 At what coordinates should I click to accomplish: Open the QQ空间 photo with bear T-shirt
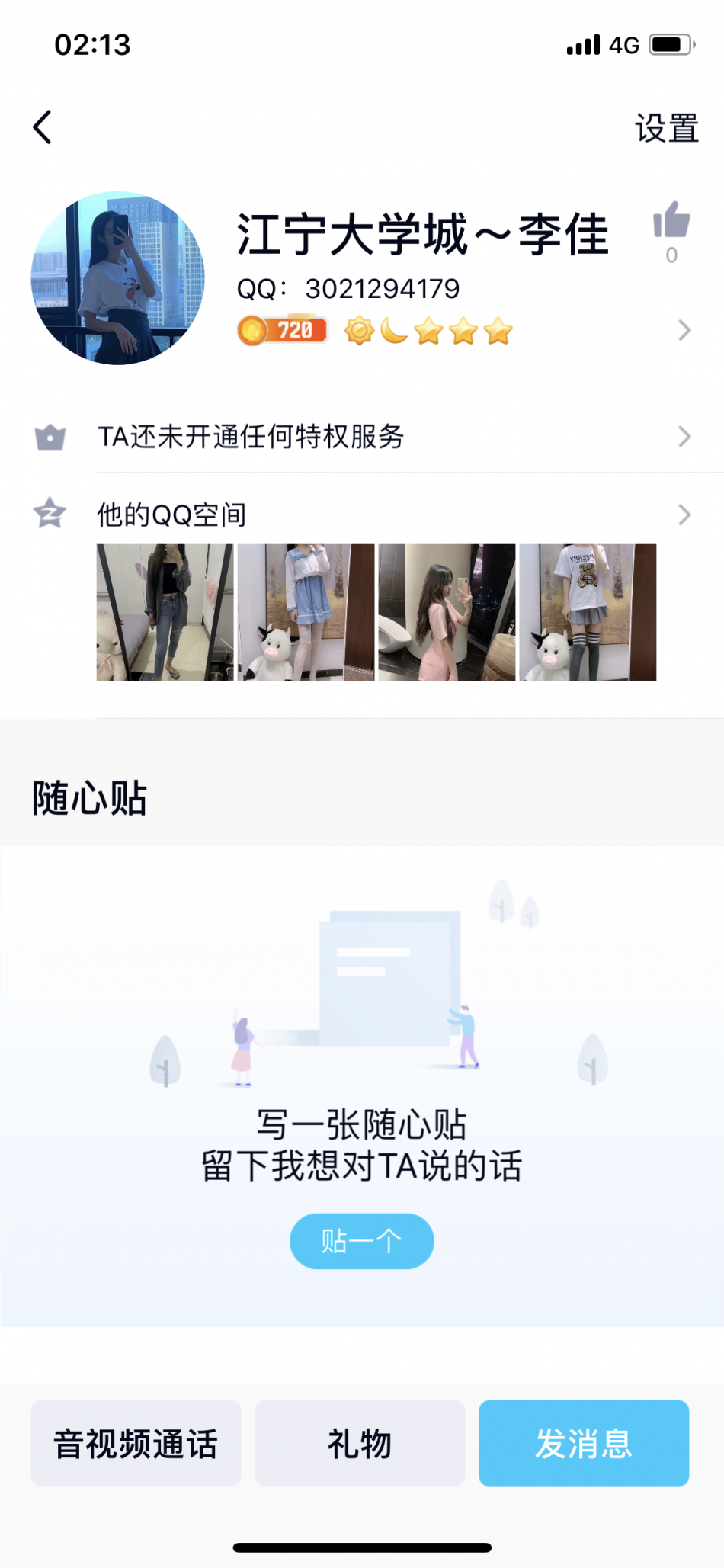588,612
